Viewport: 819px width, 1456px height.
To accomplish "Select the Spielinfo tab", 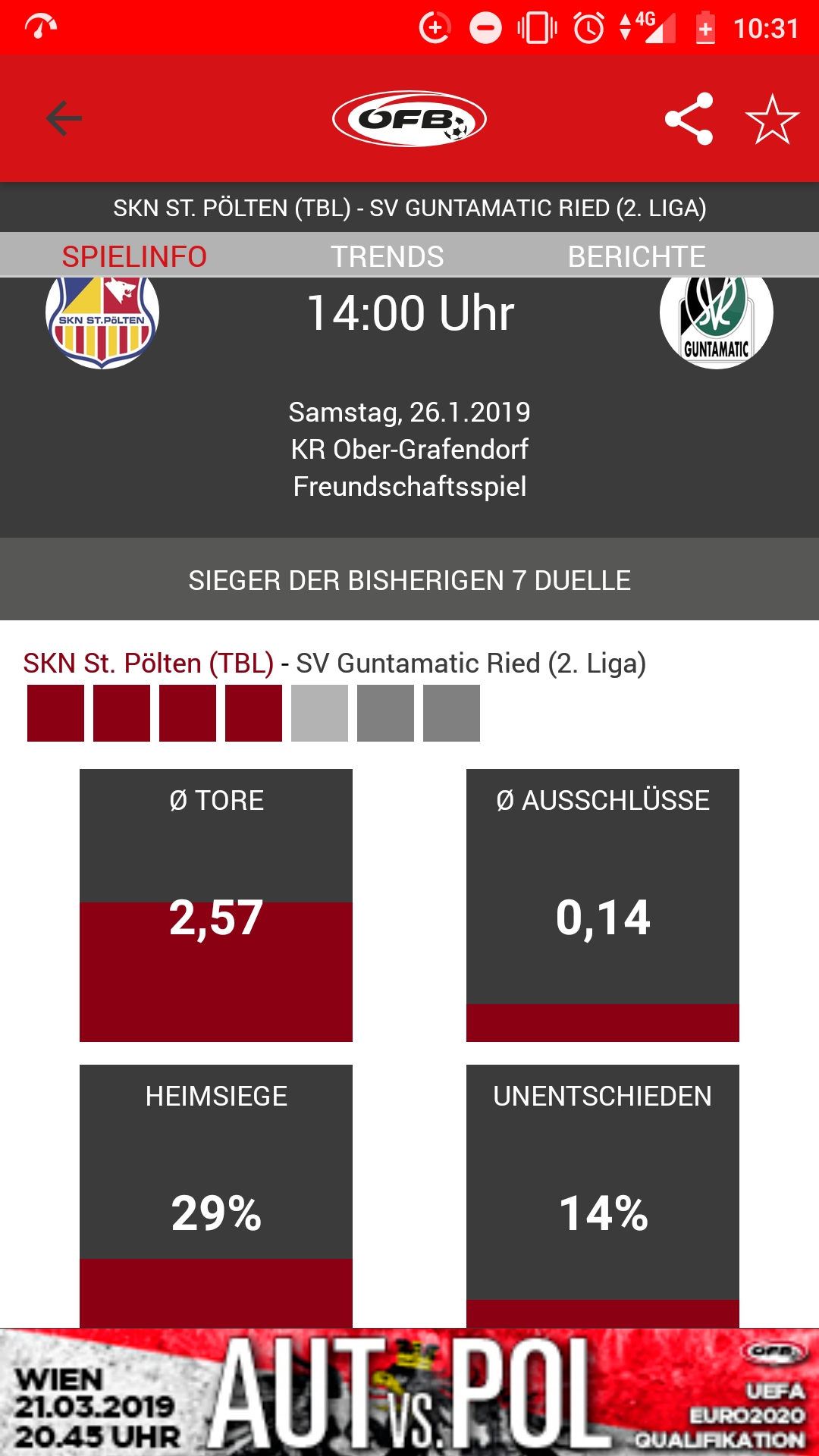I will click(134, 256).
